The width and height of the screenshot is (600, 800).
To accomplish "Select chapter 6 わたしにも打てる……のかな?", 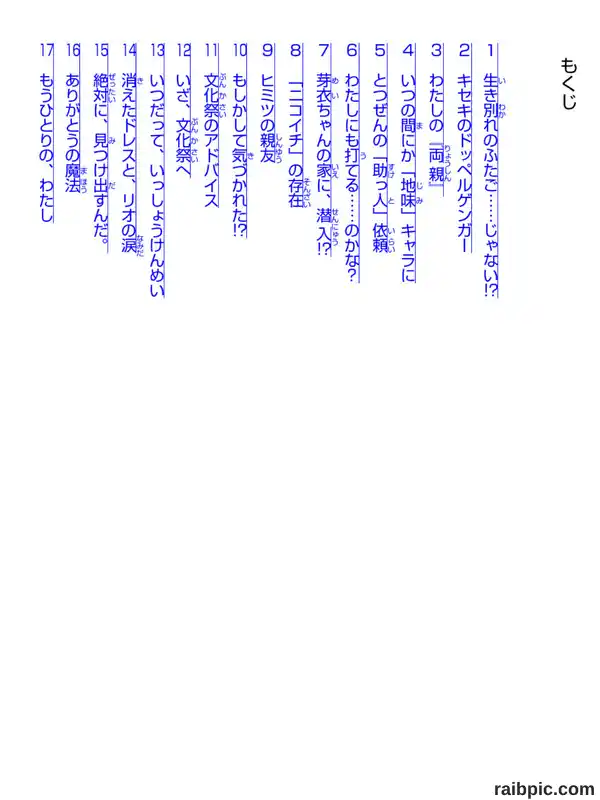I will coord(353,163).
